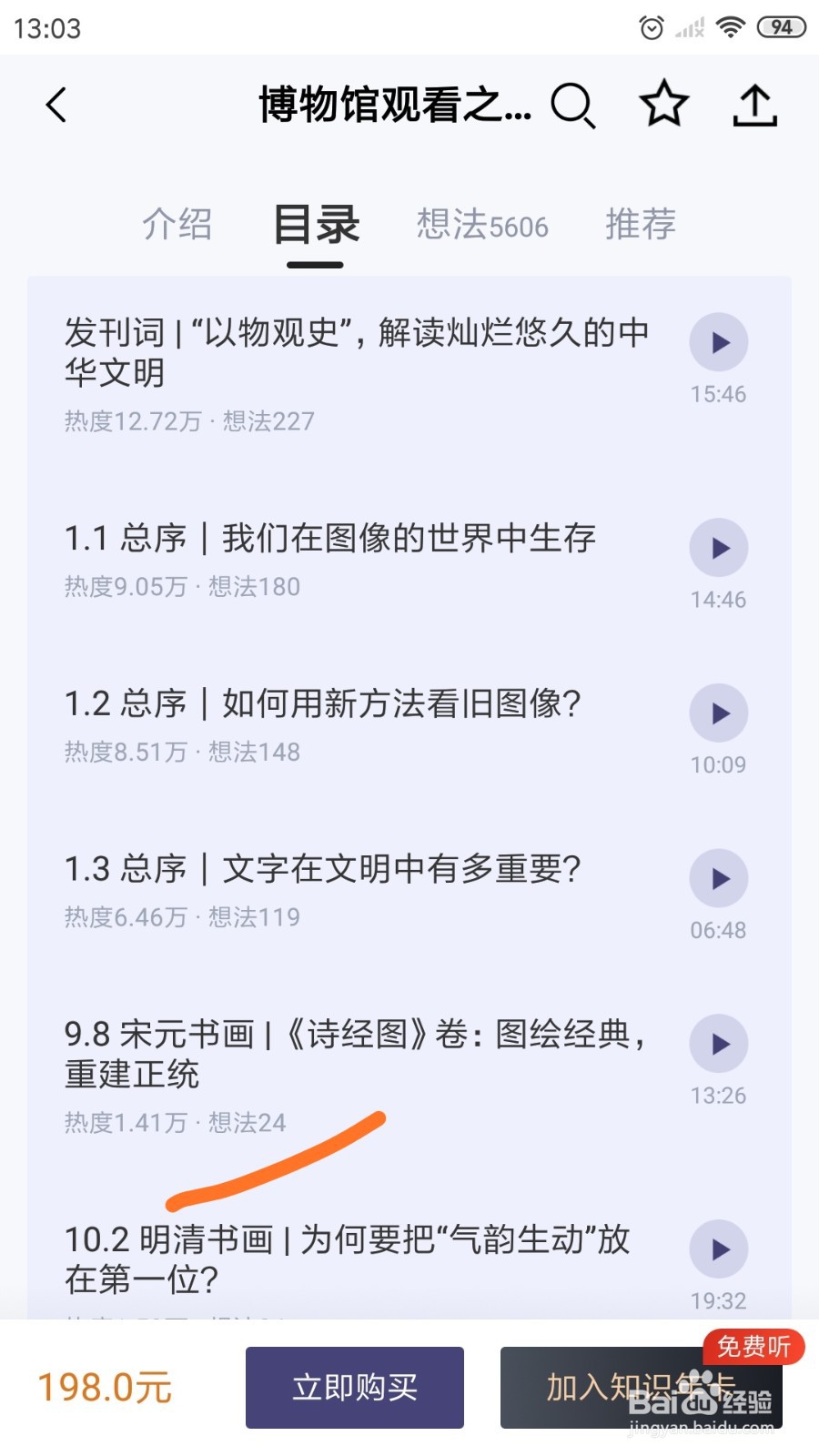Go back using the top-left arrow
This screenshot has width=819, height=1456.
coord(56,105)
